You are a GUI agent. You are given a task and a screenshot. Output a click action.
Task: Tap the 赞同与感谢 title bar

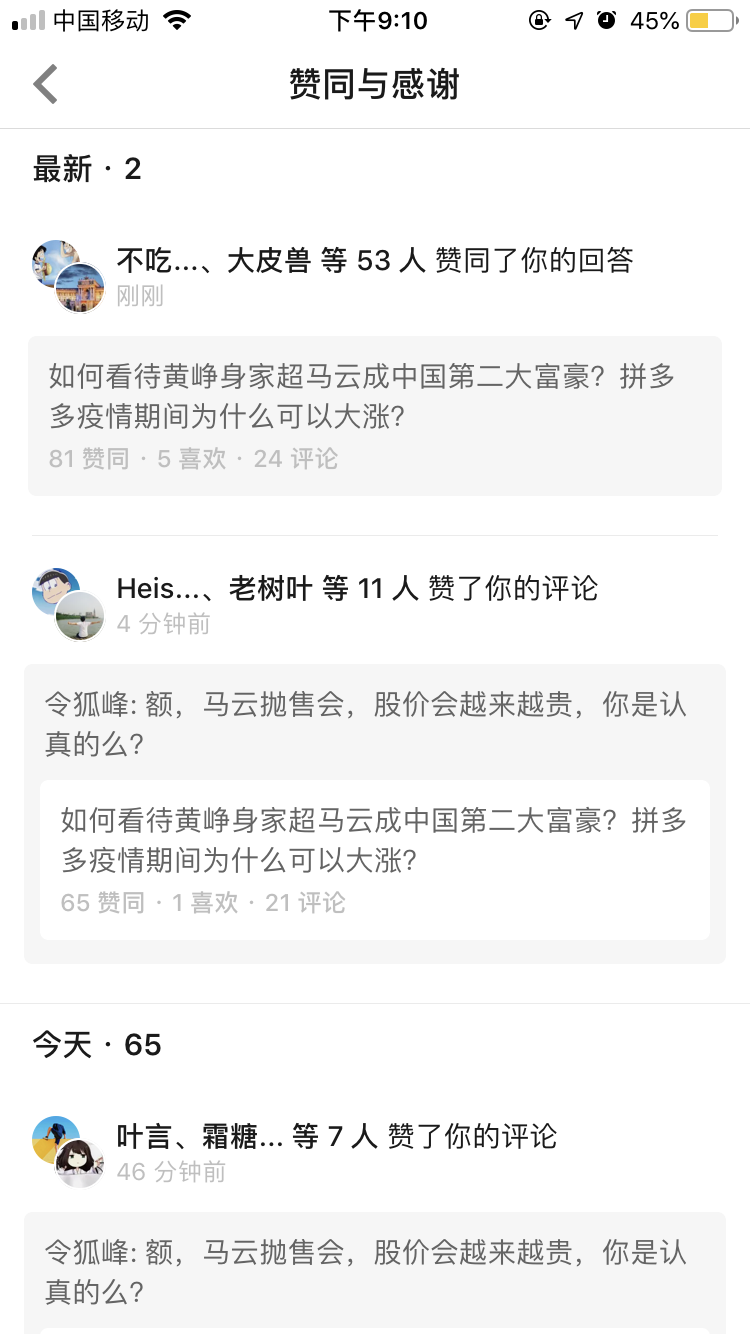pos(375,84)
